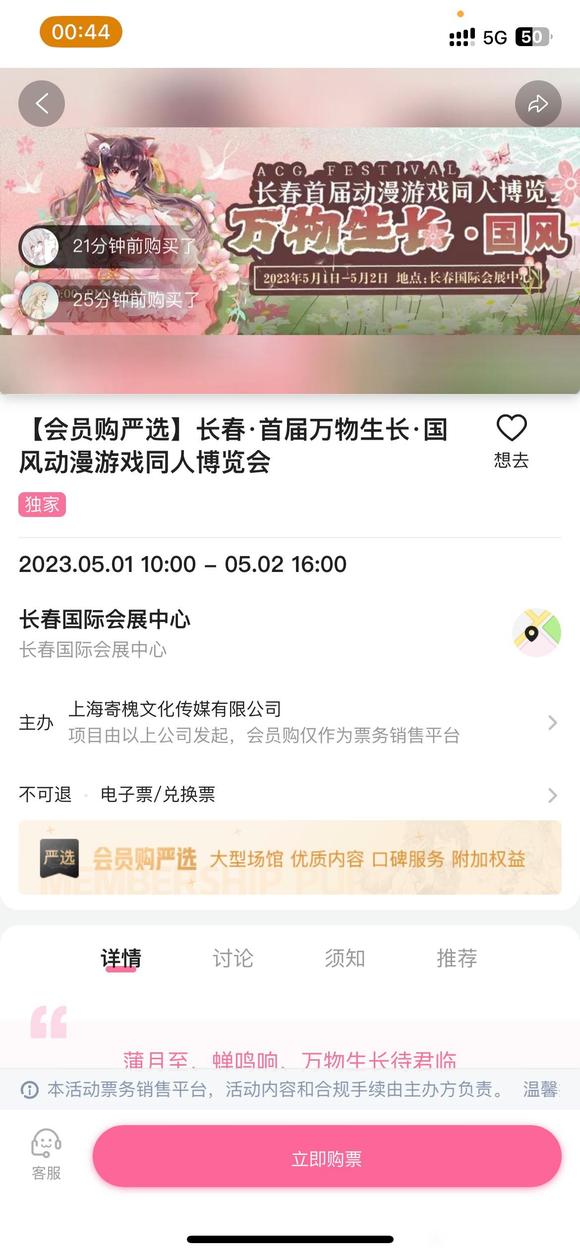Viewport: 580px width, 1255px height.
Task: Go back using the top-left arrow
Action: click(x=42, y=103)
